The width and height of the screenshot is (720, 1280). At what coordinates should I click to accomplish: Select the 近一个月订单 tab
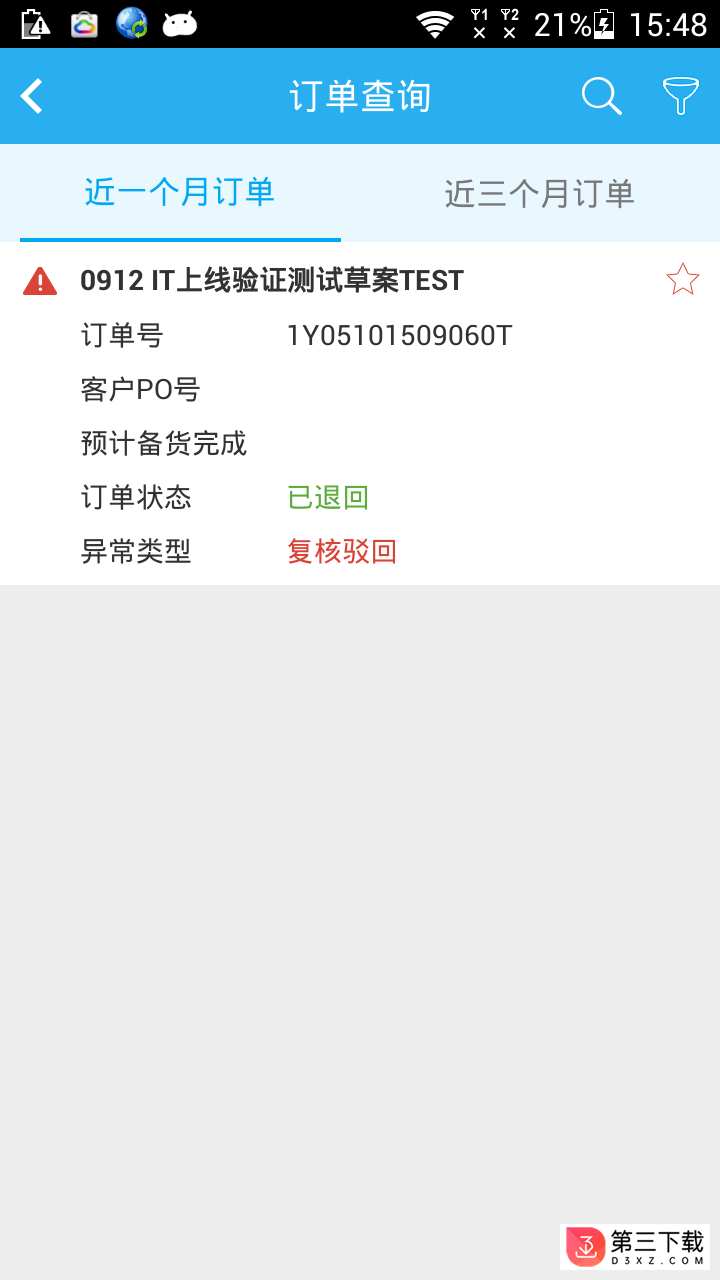click(180, 192)
